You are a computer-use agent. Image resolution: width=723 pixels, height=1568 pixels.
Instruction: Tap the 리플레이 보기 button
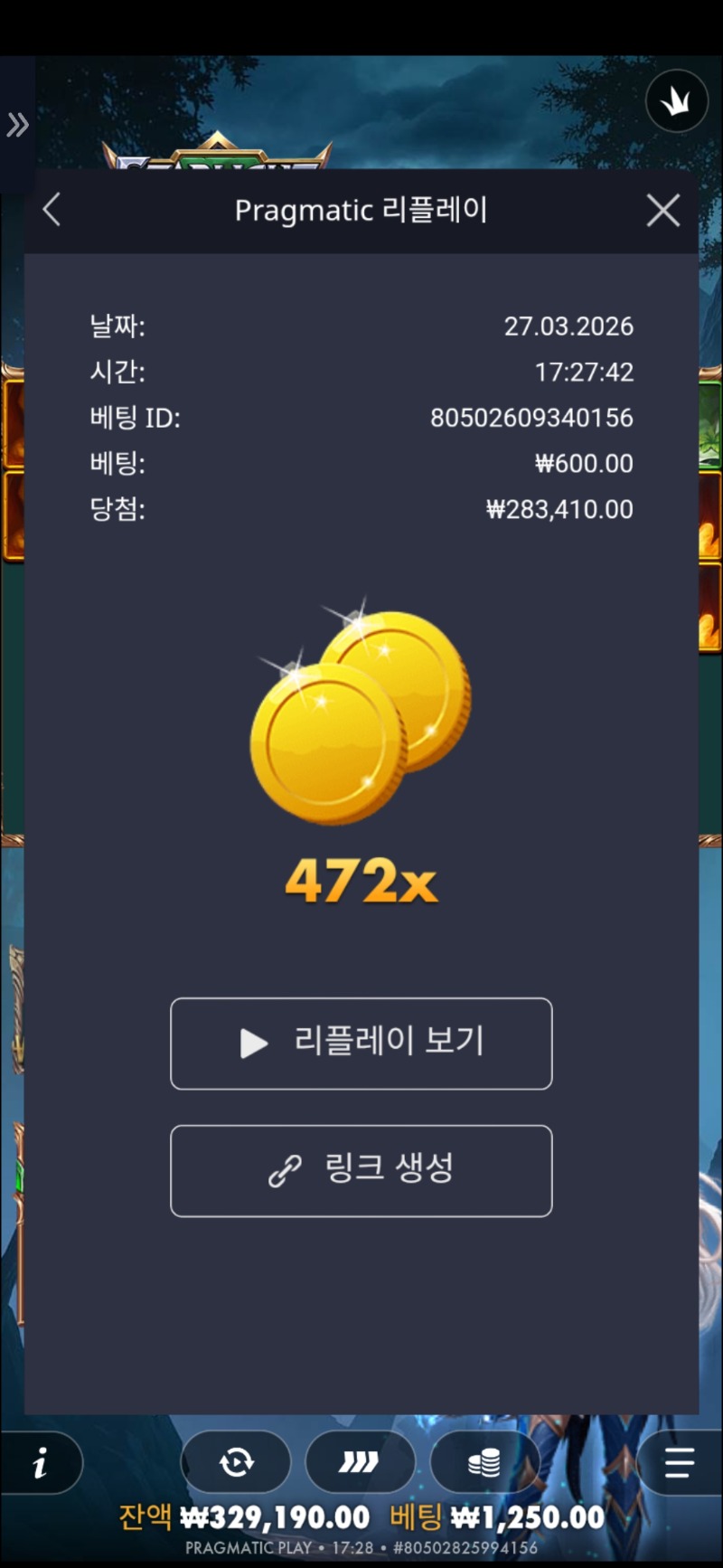click(361, 1043)
